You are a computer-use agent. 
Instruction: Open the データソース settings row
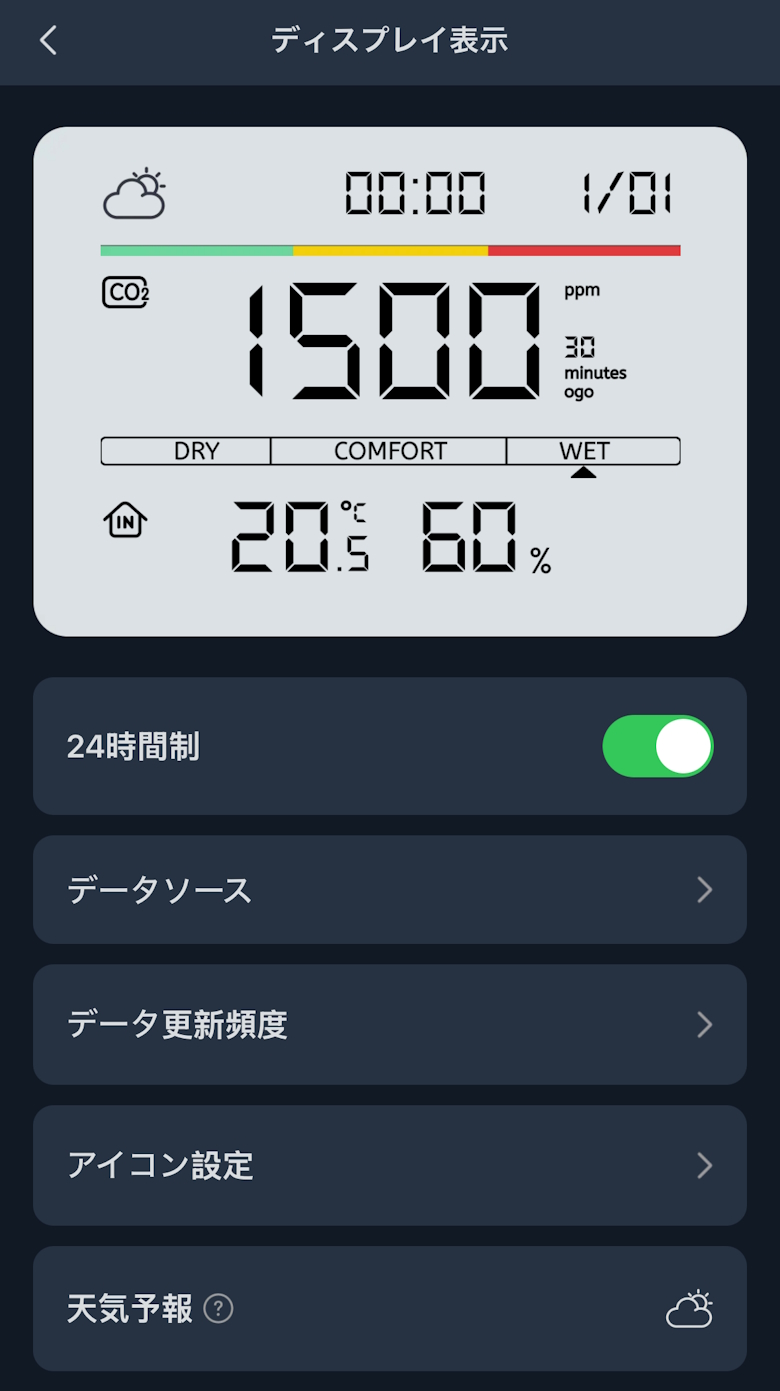(x=390, y=890)
